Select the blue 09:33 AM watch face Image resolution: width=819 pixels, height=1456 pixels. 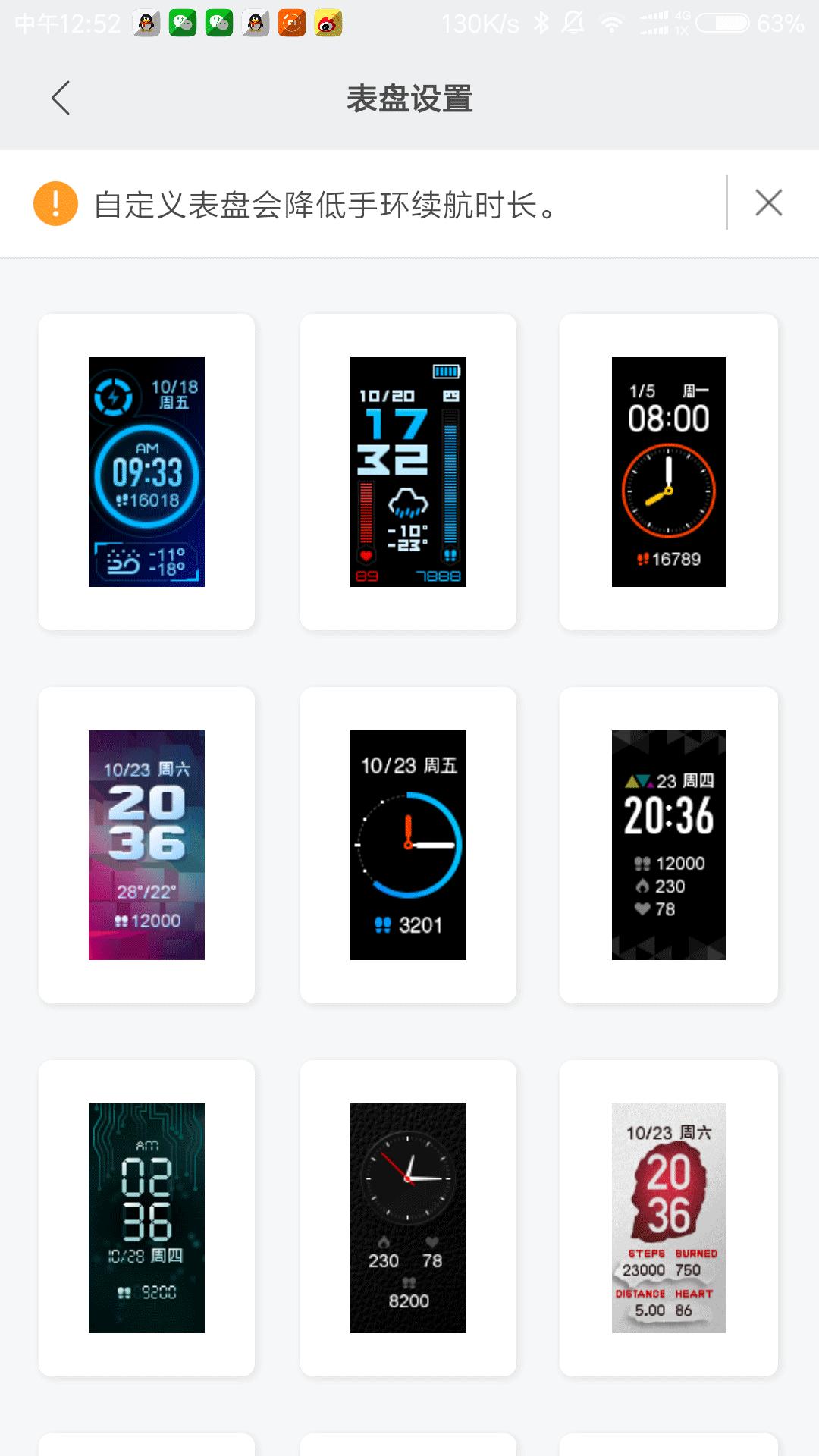point(146,472)
